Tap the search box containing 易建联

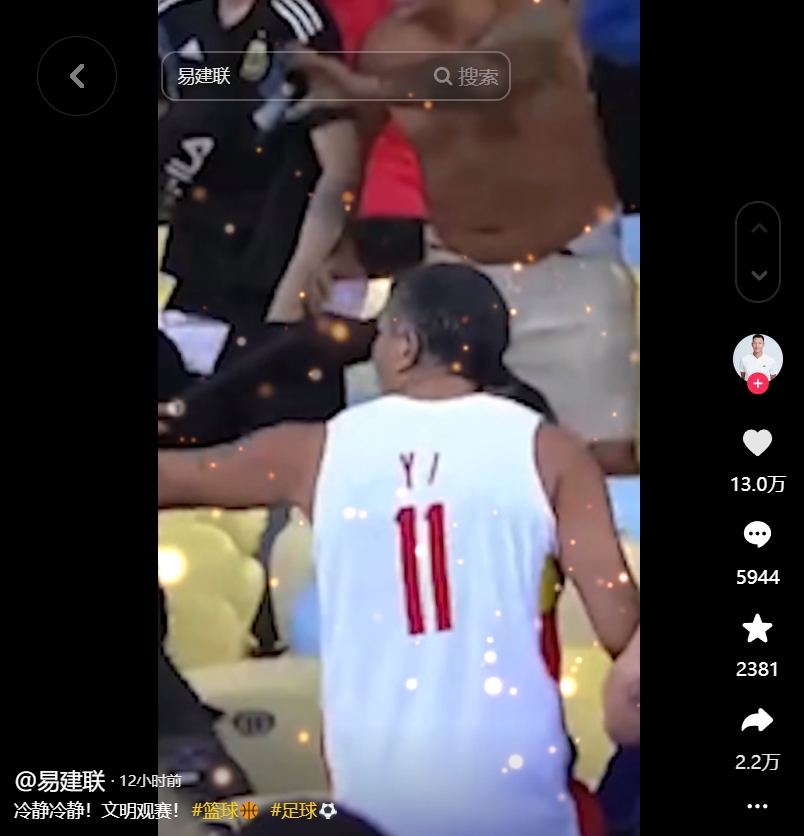tap(295, 77)
